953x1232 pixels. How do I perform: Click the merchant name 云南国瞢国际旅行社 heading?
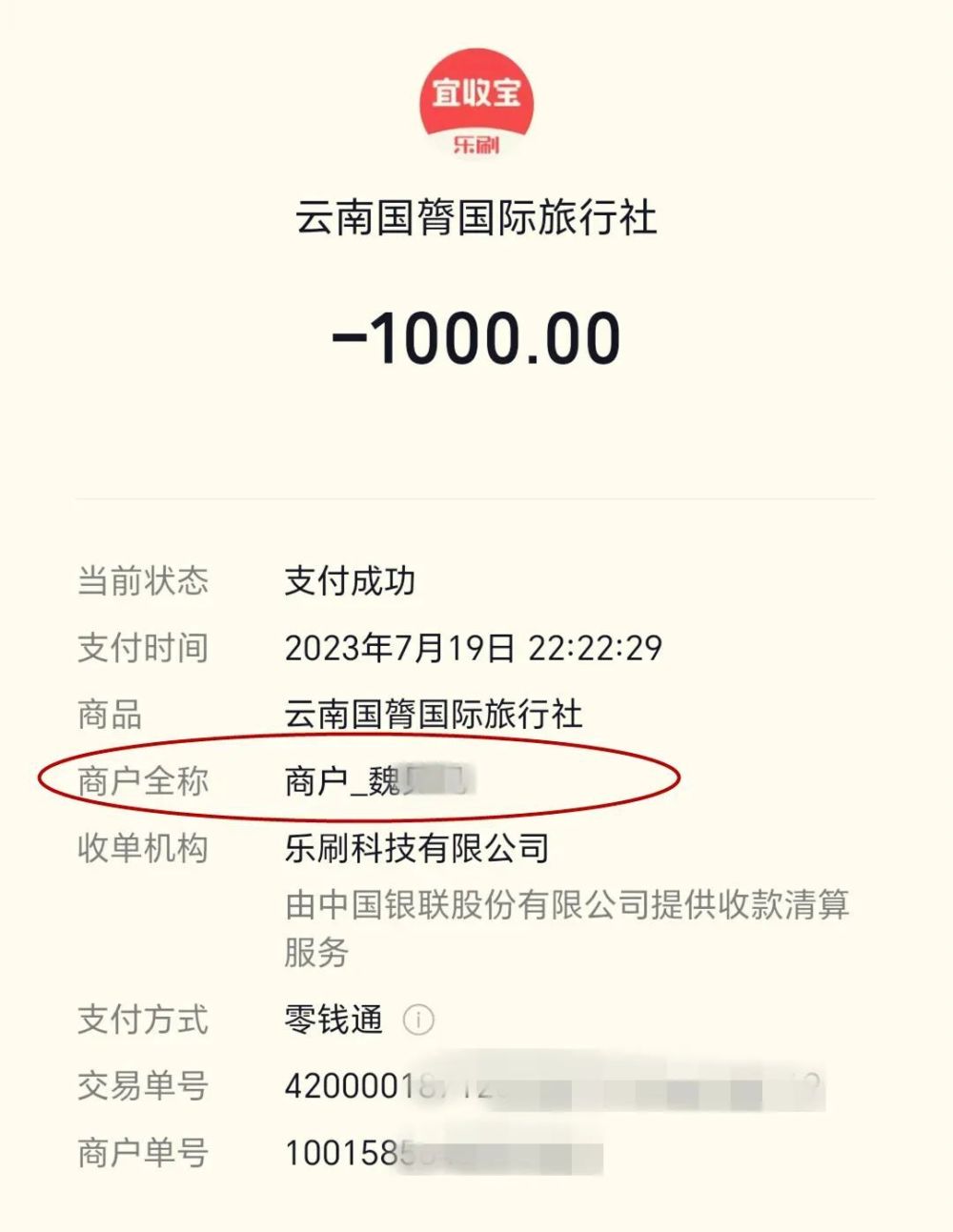[x=476, y=217]
